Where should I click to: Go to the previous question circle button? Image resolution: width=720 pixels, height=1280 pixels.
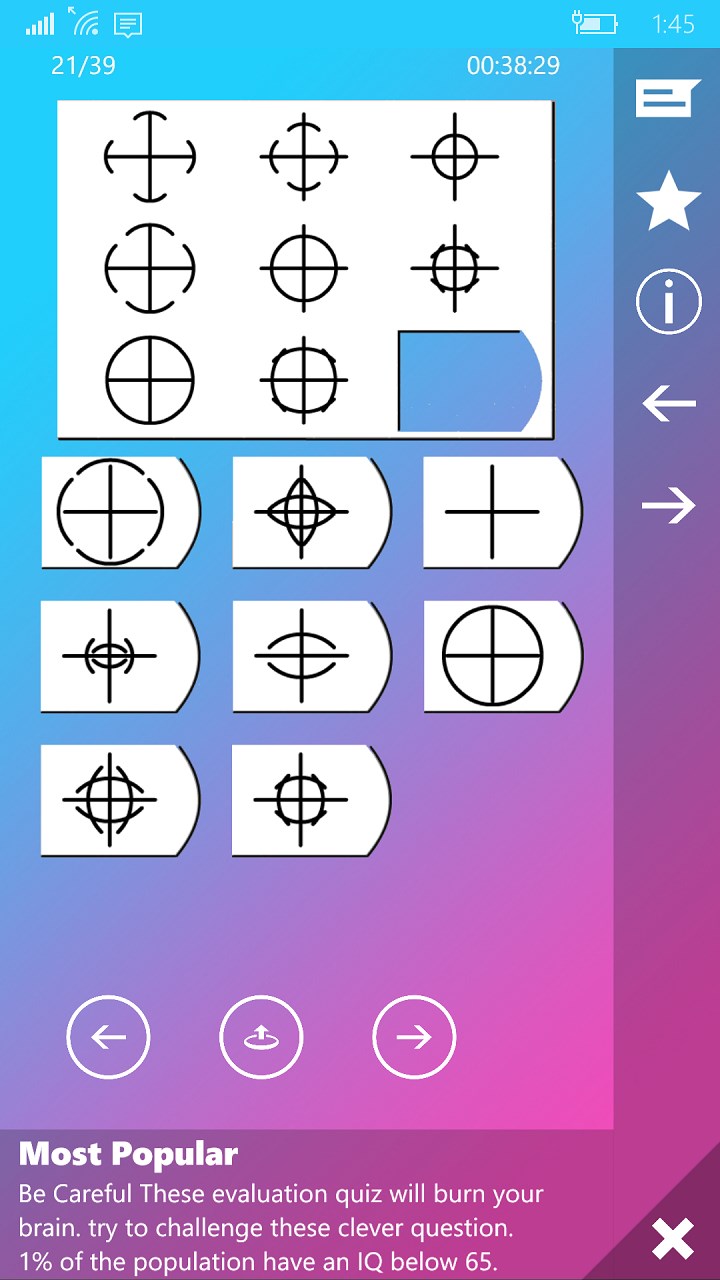108,1037
